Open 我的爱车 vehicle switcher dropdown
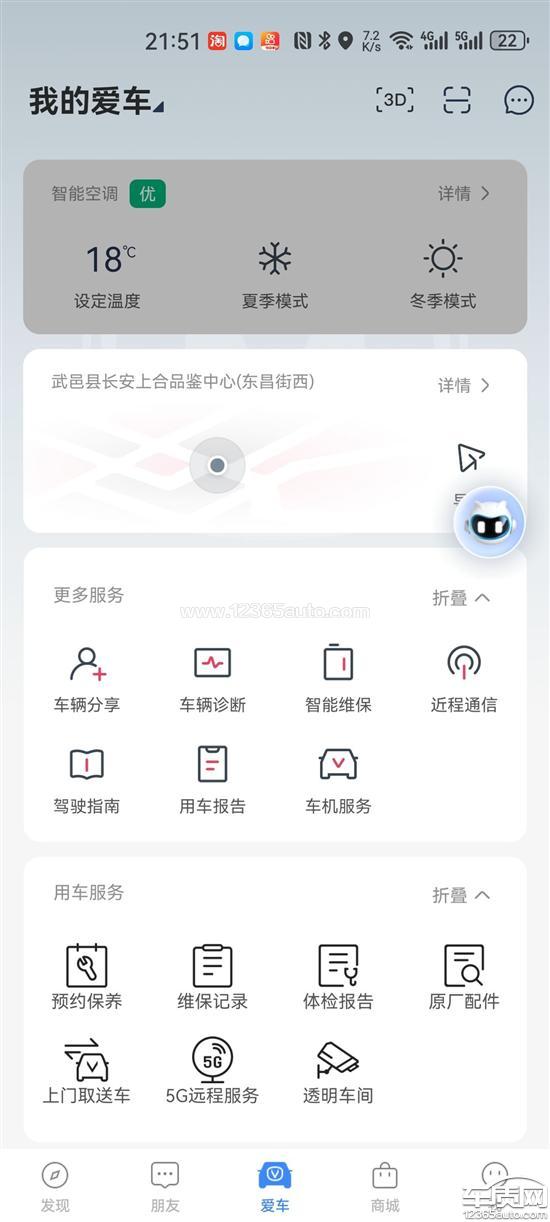 tap(96, 101)
